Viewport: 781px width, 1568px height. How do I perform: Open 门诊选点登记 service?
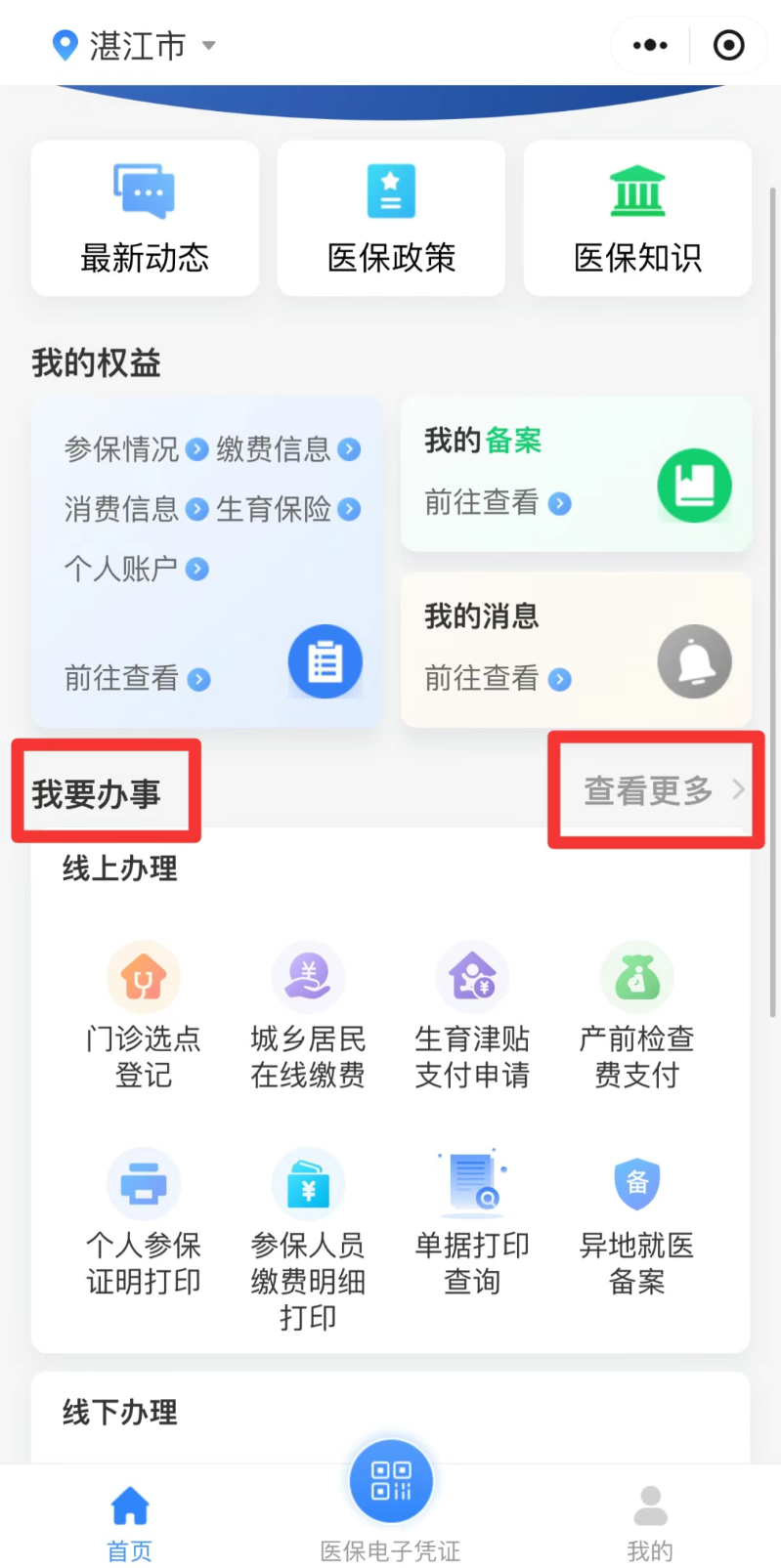[x=144, y=1016]
